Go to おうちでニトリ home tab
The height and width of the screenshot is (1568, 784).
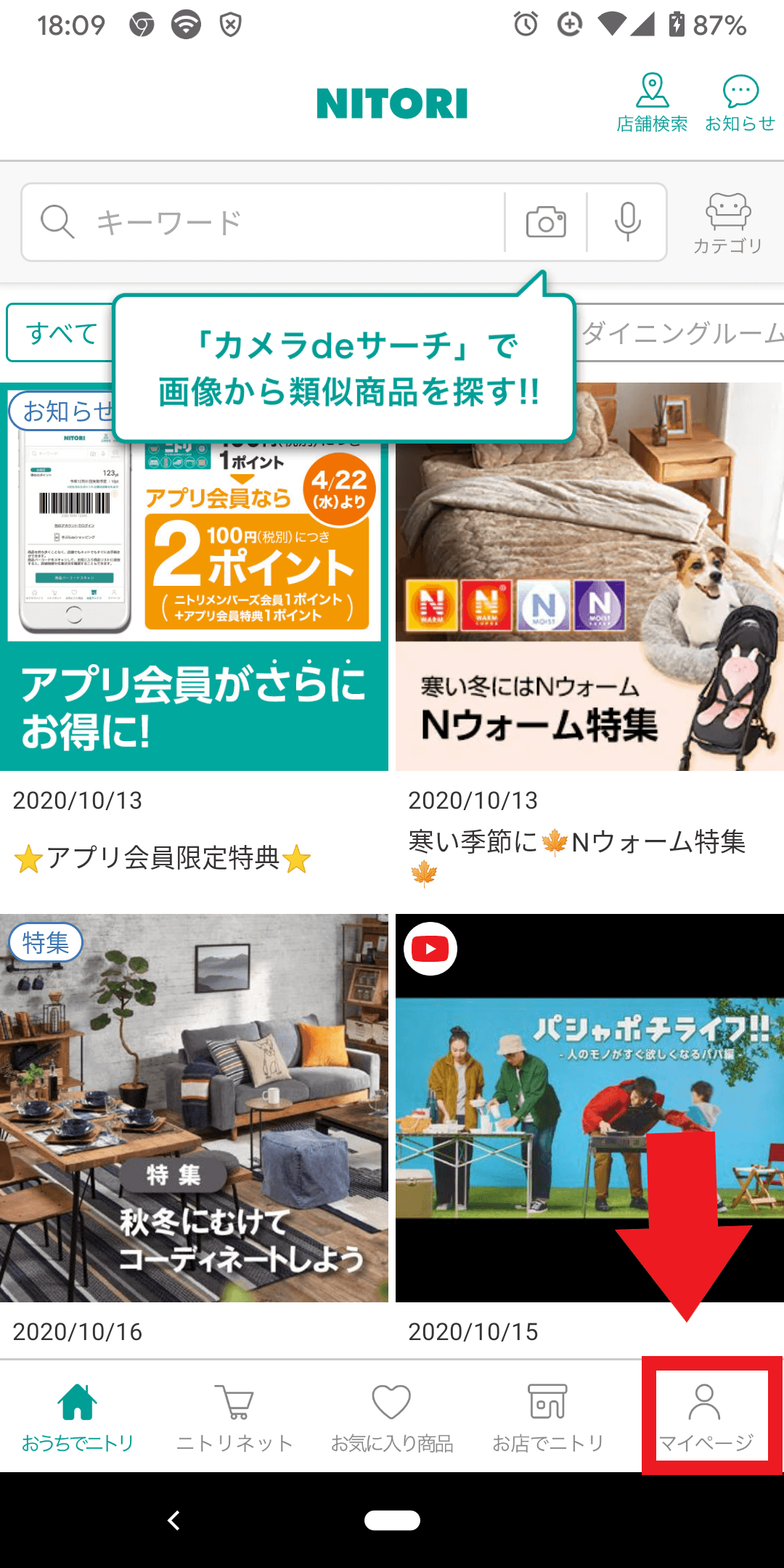(78, 1417)
